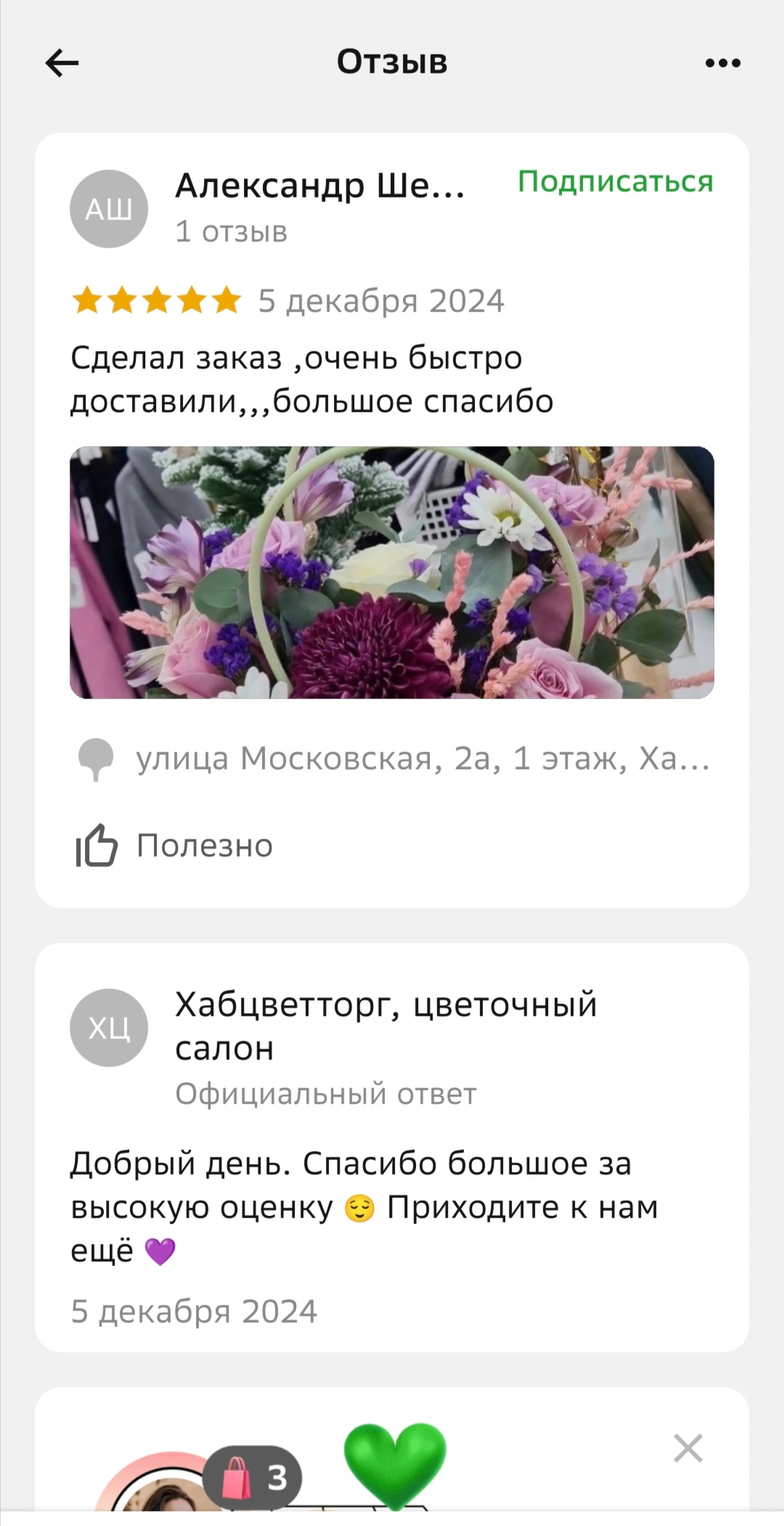Open Александр Ше... reviewer profile
The image size is (784, 1526).
tap(319, 187)
